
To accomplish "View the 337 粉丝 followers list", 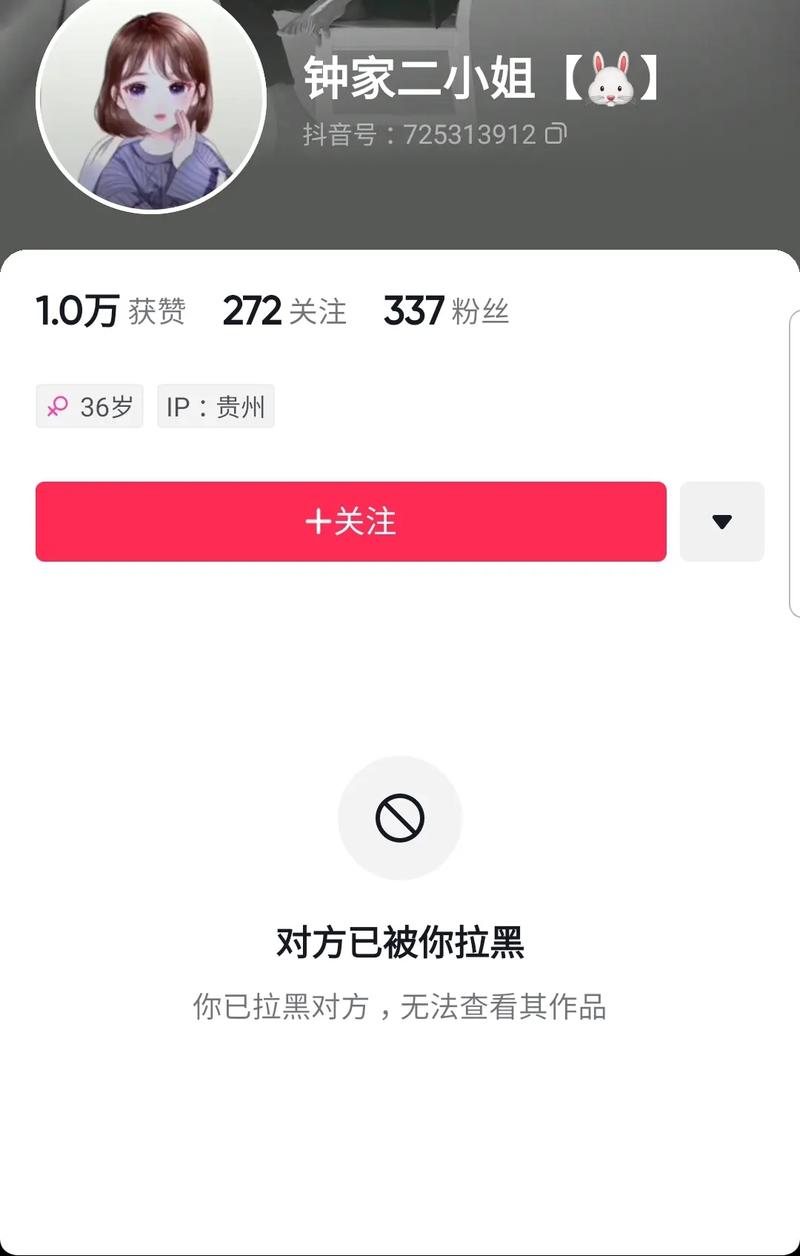I will click(446, 312).
